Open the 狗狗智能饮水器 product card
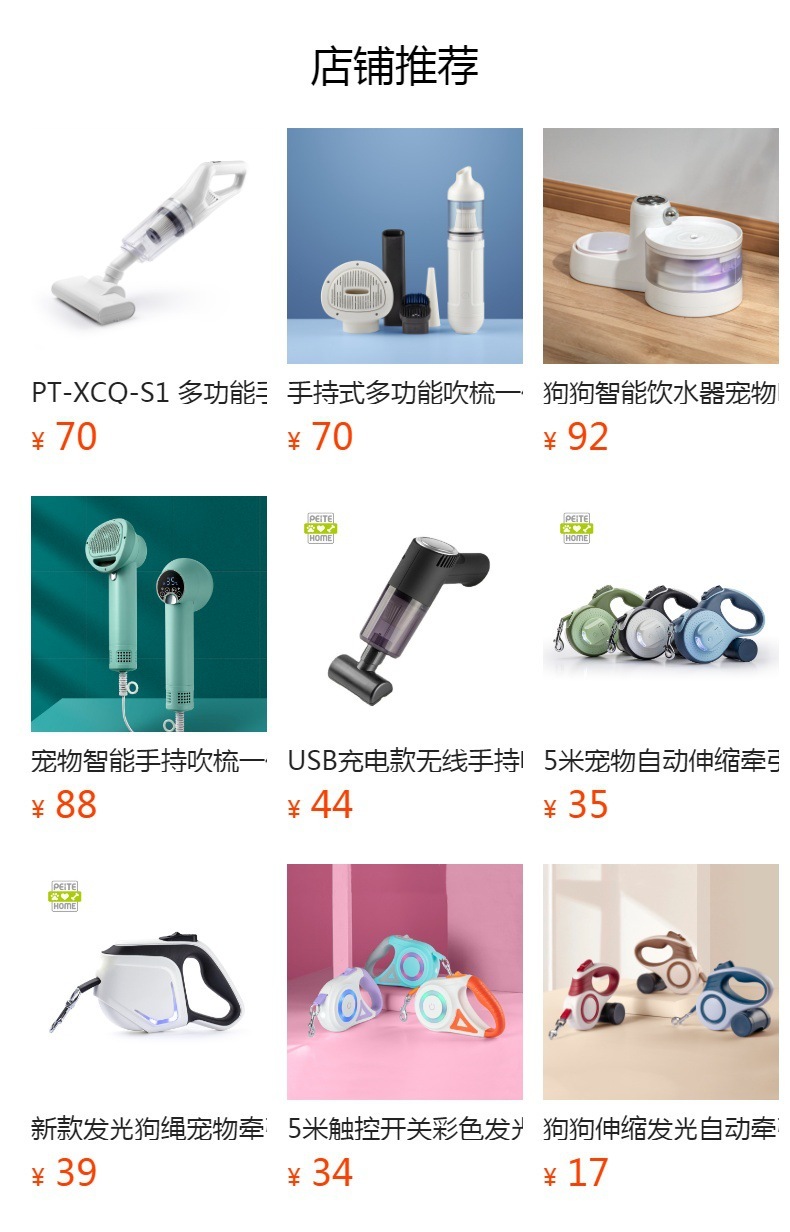 [x=660, y=246]
